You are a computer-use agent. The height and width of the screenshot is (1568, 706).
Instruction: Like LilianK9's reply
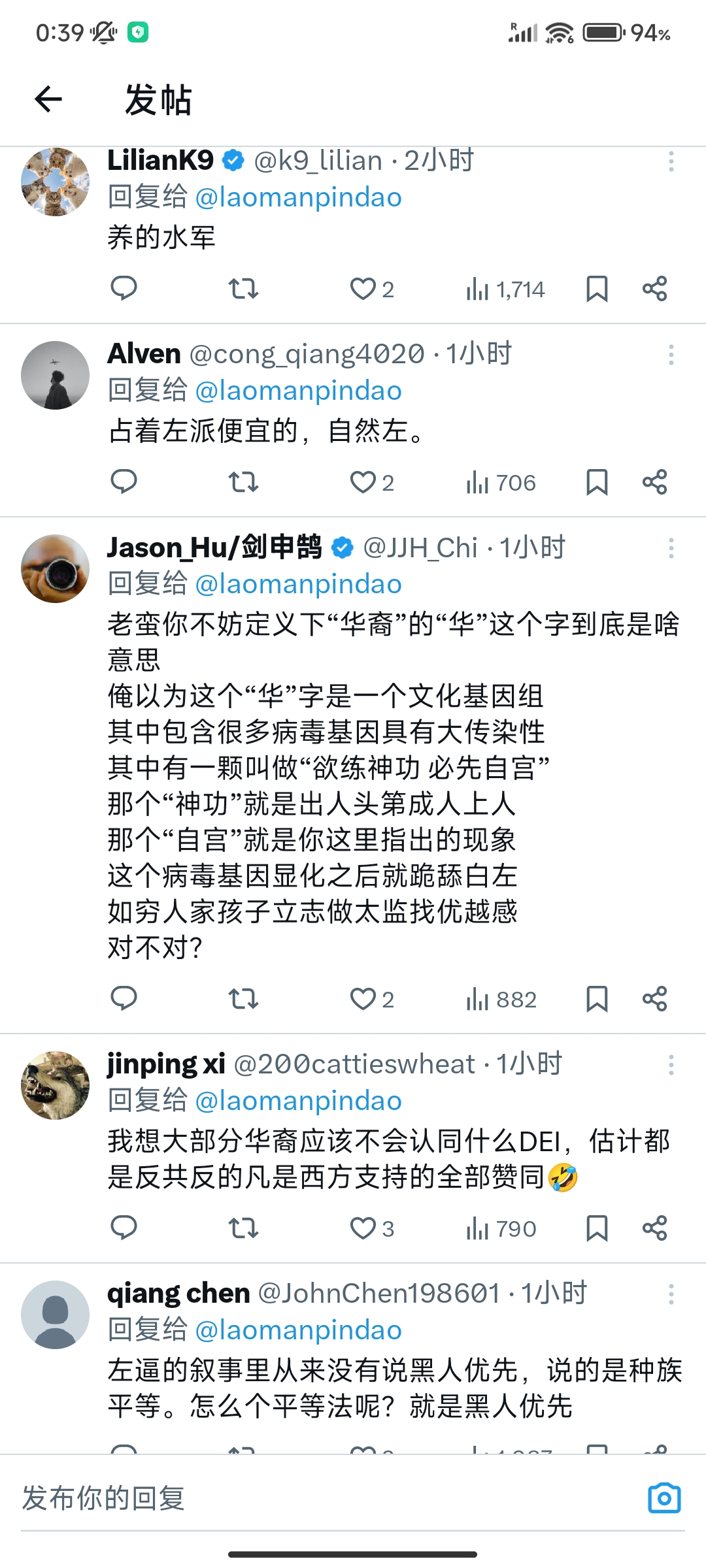click(x=371, y=289)
